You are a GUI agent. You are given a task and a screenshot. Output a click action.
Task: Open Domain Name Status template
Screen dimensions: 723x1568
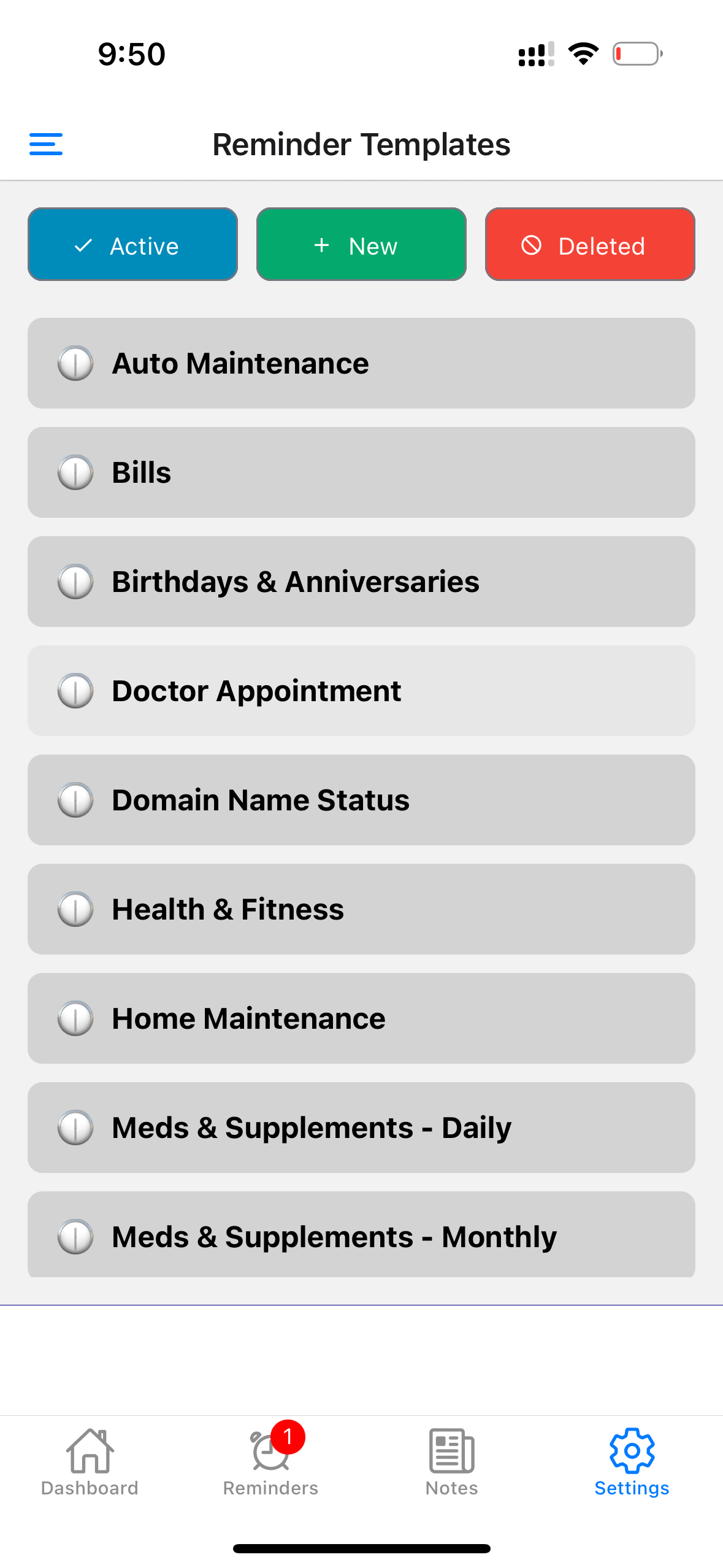(x=361, y=800)
